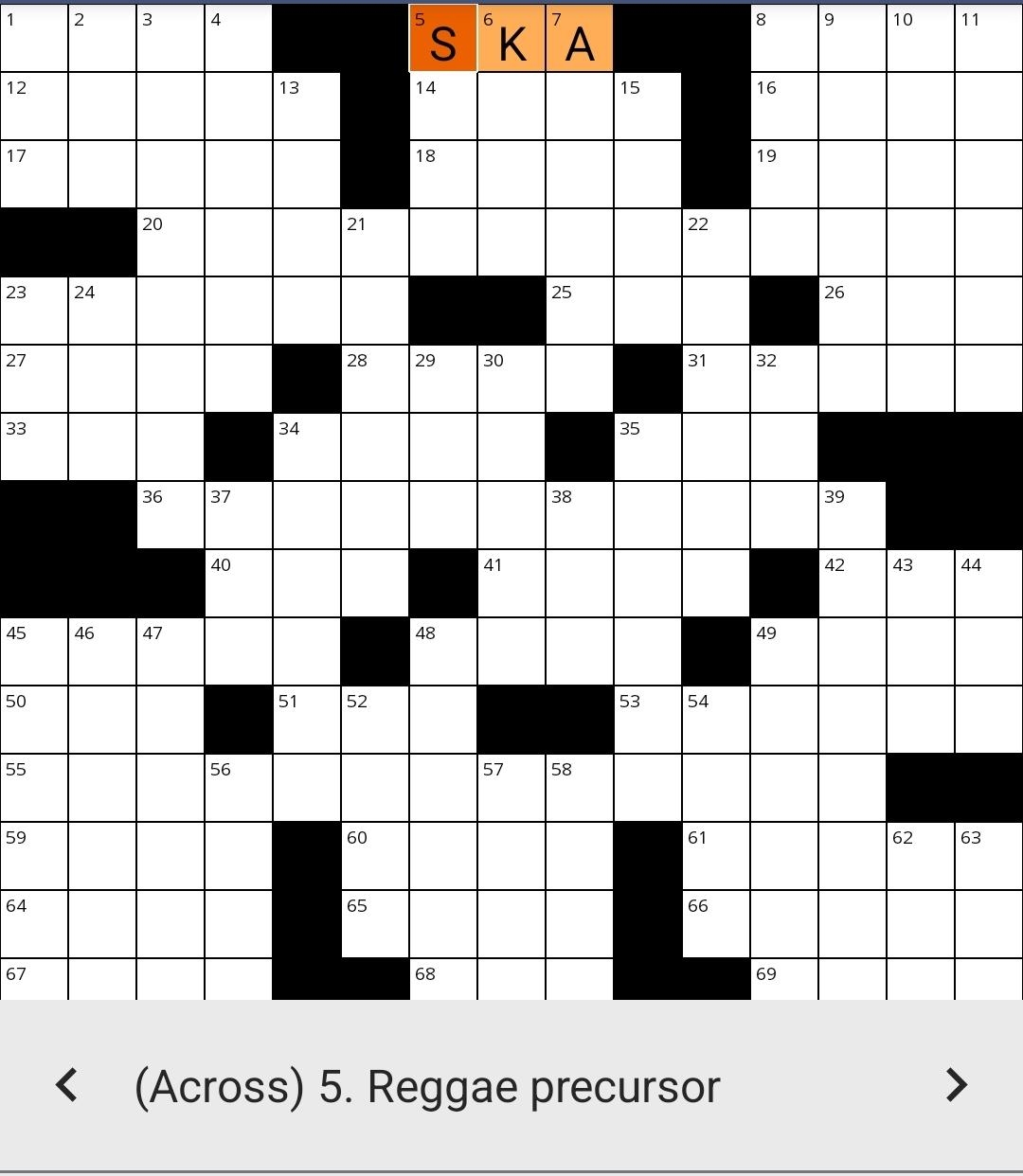Click the left arrow for previous clue

click(x=64, y=1086)
